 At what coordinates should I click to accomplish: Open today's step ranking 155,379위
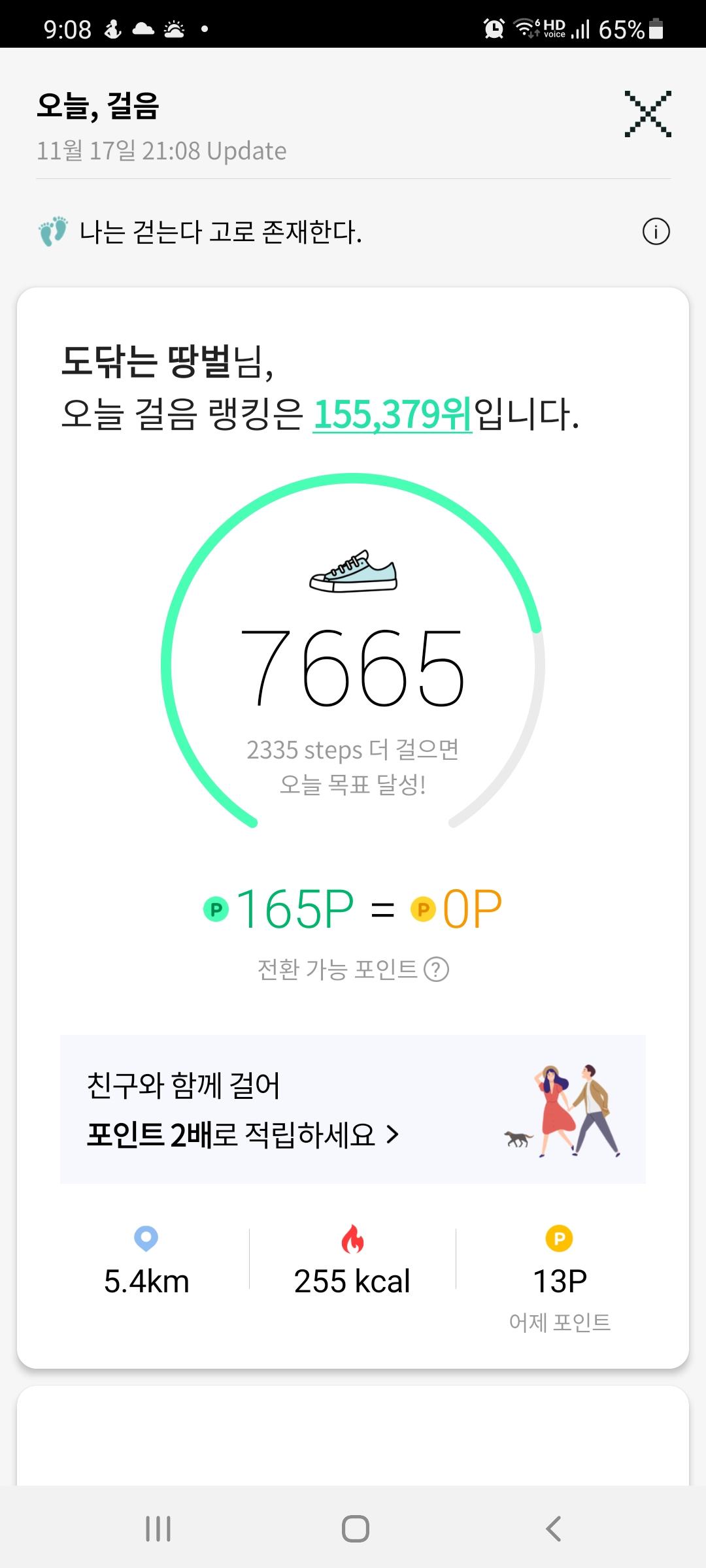point(392,414)
